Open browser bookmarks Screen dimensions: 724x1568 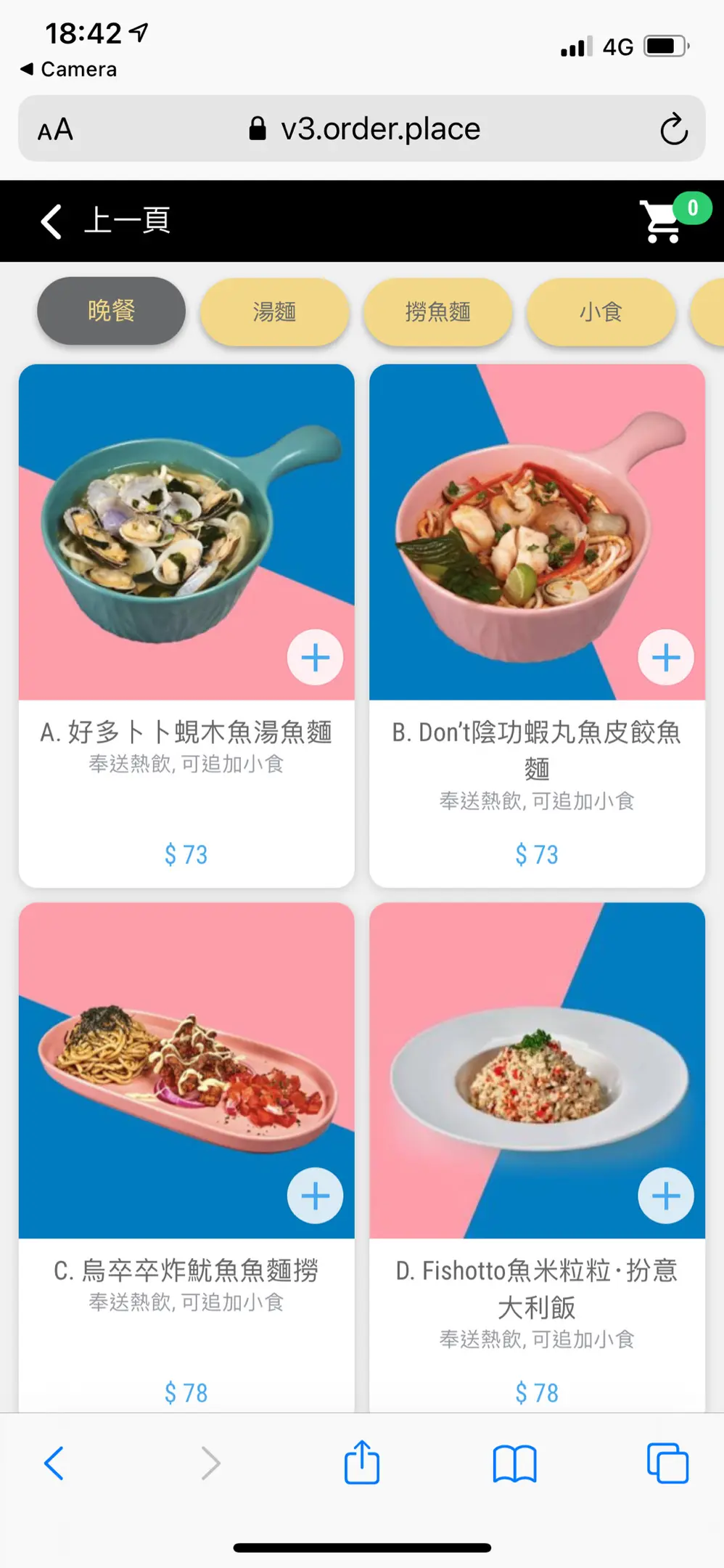point(514,1463)
